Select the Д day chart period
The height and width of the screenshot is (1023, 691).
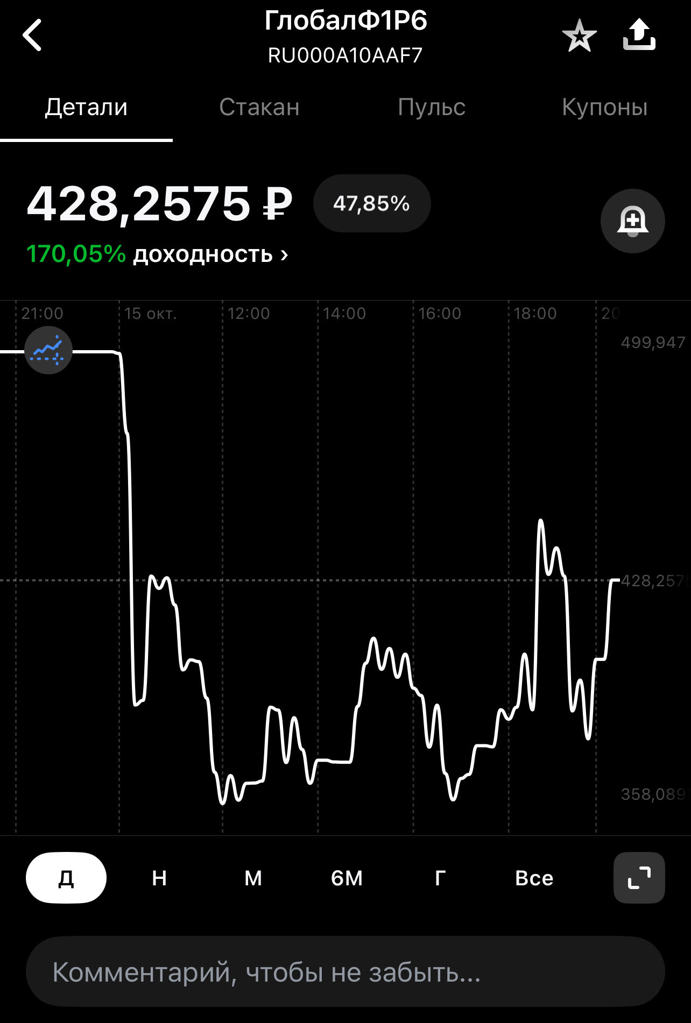[x=66, y=878]
